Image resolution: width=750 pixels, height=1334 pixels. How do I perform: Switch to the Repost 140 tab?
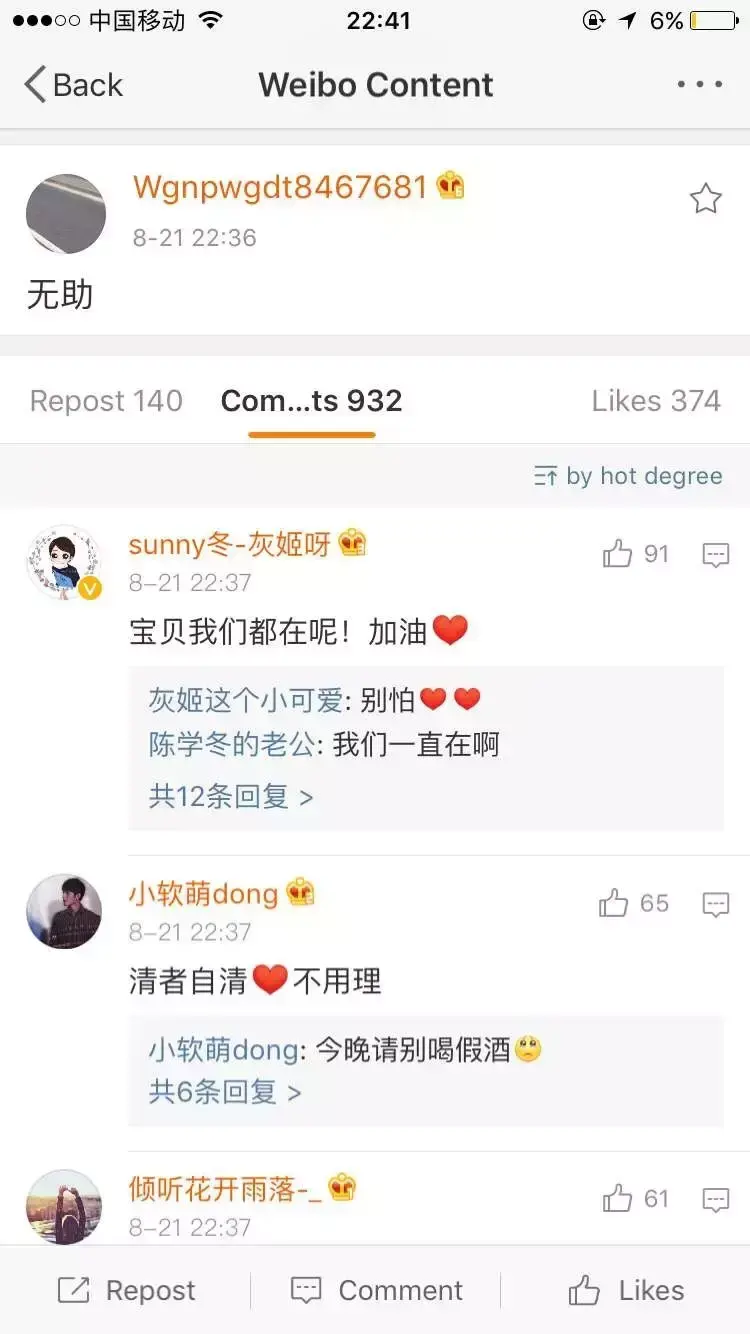106,401
